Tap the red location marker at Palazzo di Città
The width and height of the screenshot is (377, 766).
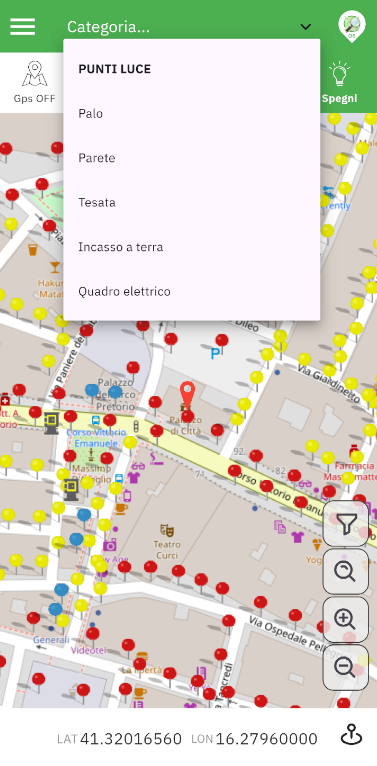click(187, 396)
